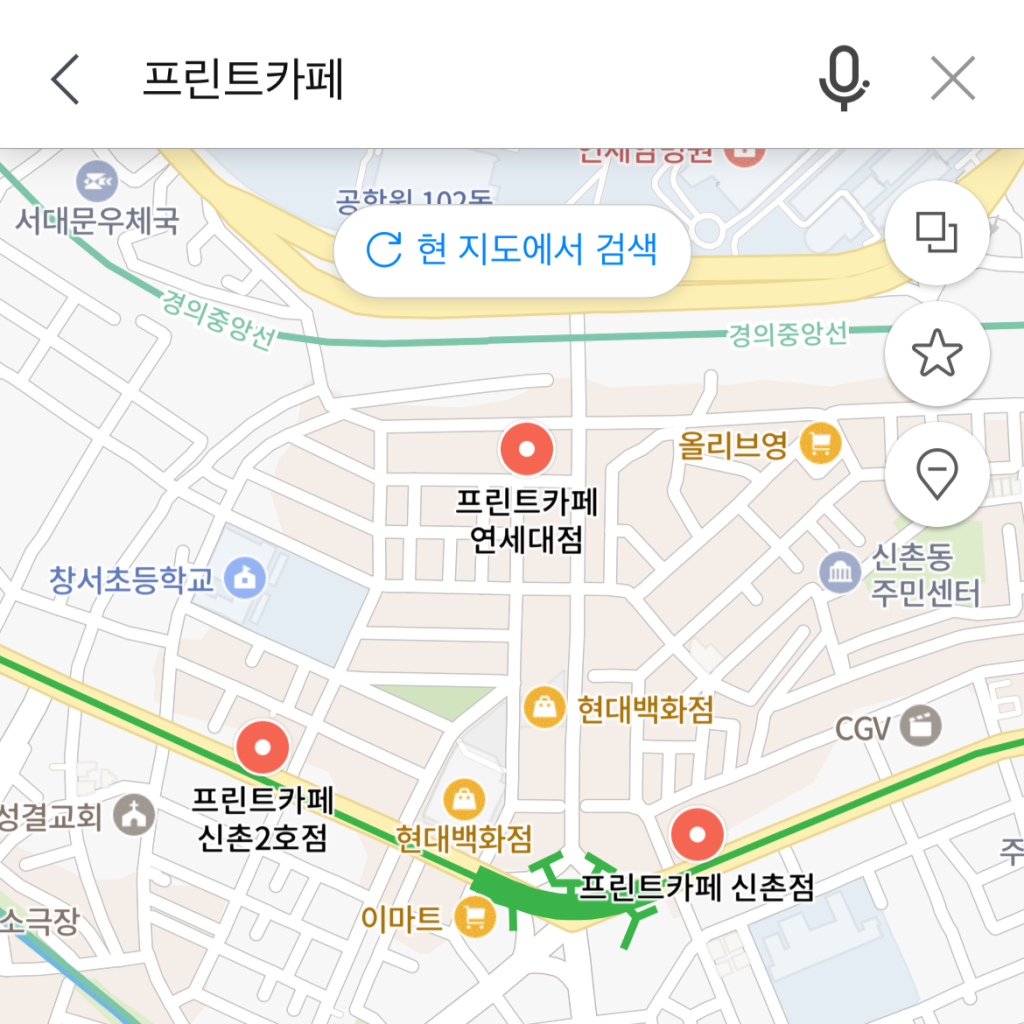This screenshot has height=1024, width=1024.
Task: Tap the location pin button
Action: 937,473
